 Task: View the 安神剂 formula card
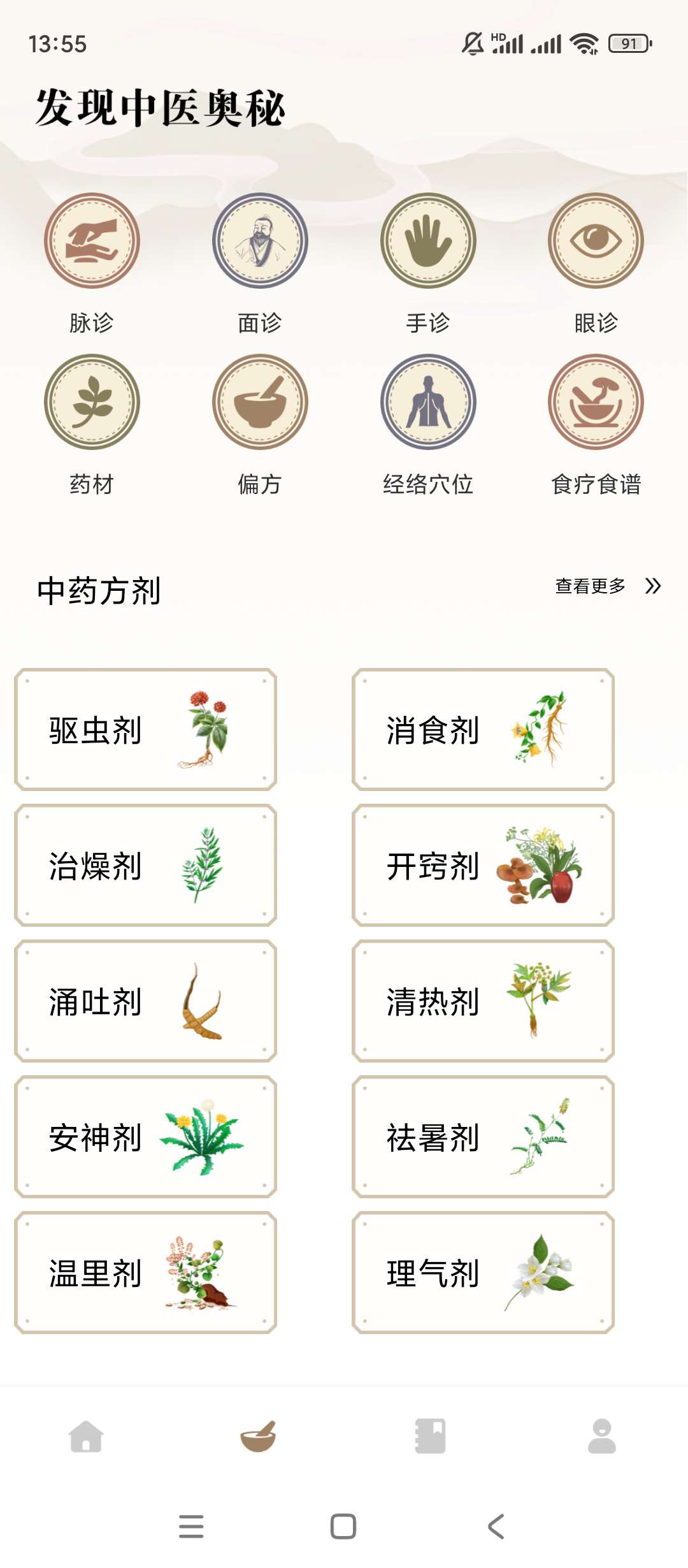145,1137
